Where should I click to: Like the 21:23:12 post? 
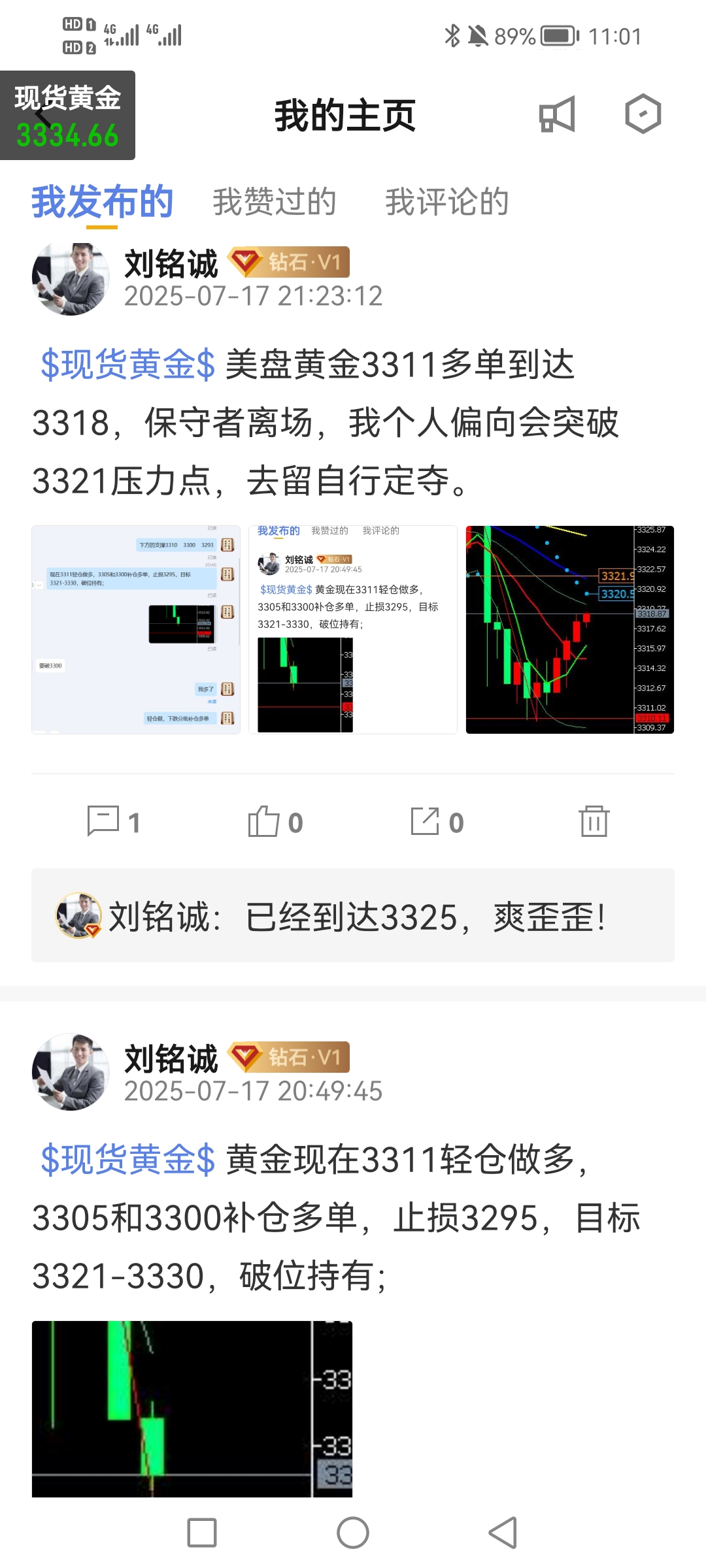275,822
